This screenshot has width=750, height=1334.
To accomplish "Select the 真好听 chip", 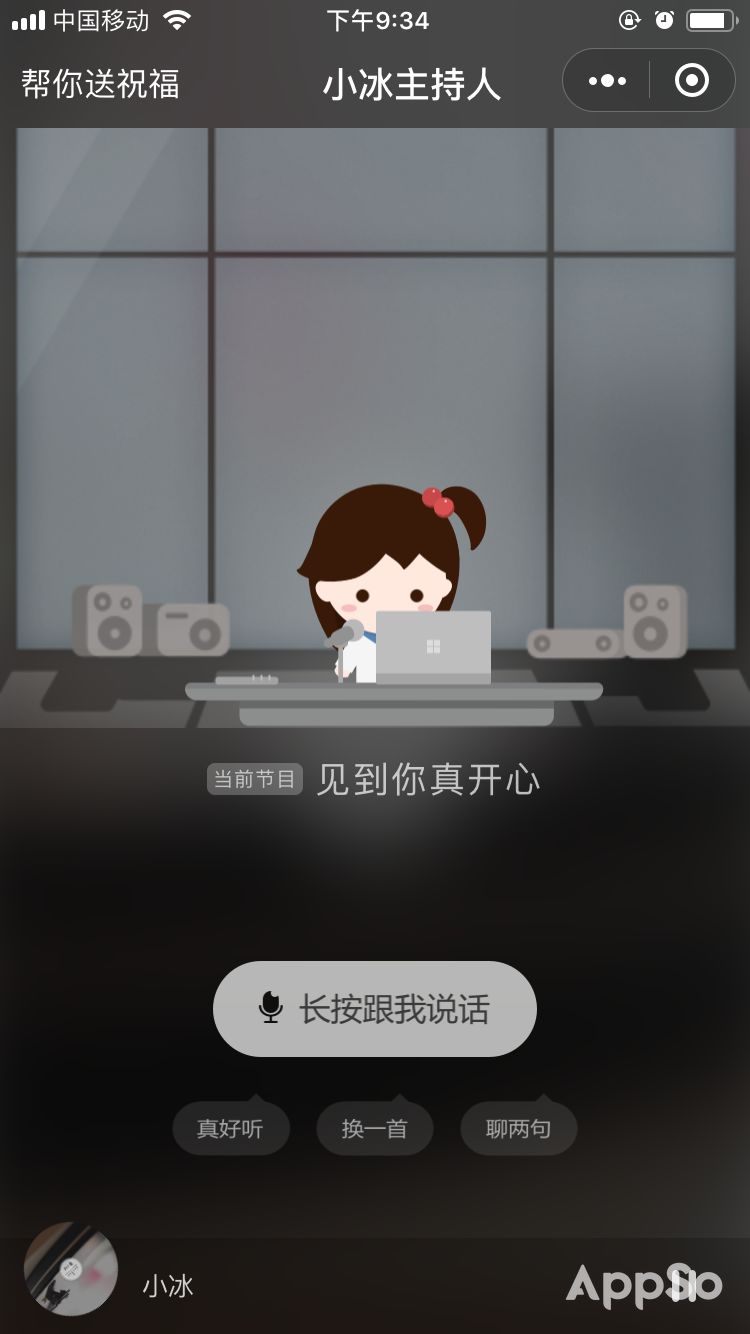I will (230, 1129).
